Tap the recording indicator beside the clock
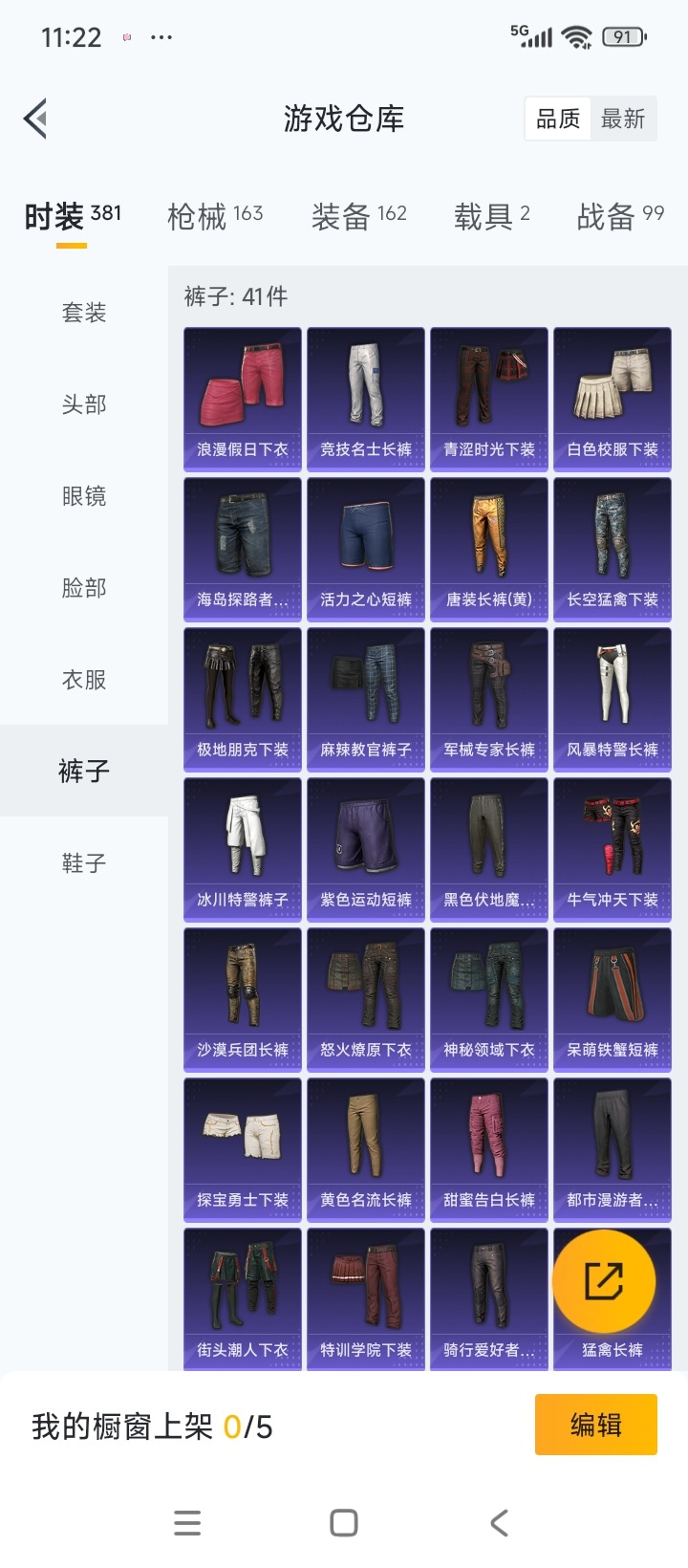Screen dimensions: 688x1568 (x=125, y=36)
